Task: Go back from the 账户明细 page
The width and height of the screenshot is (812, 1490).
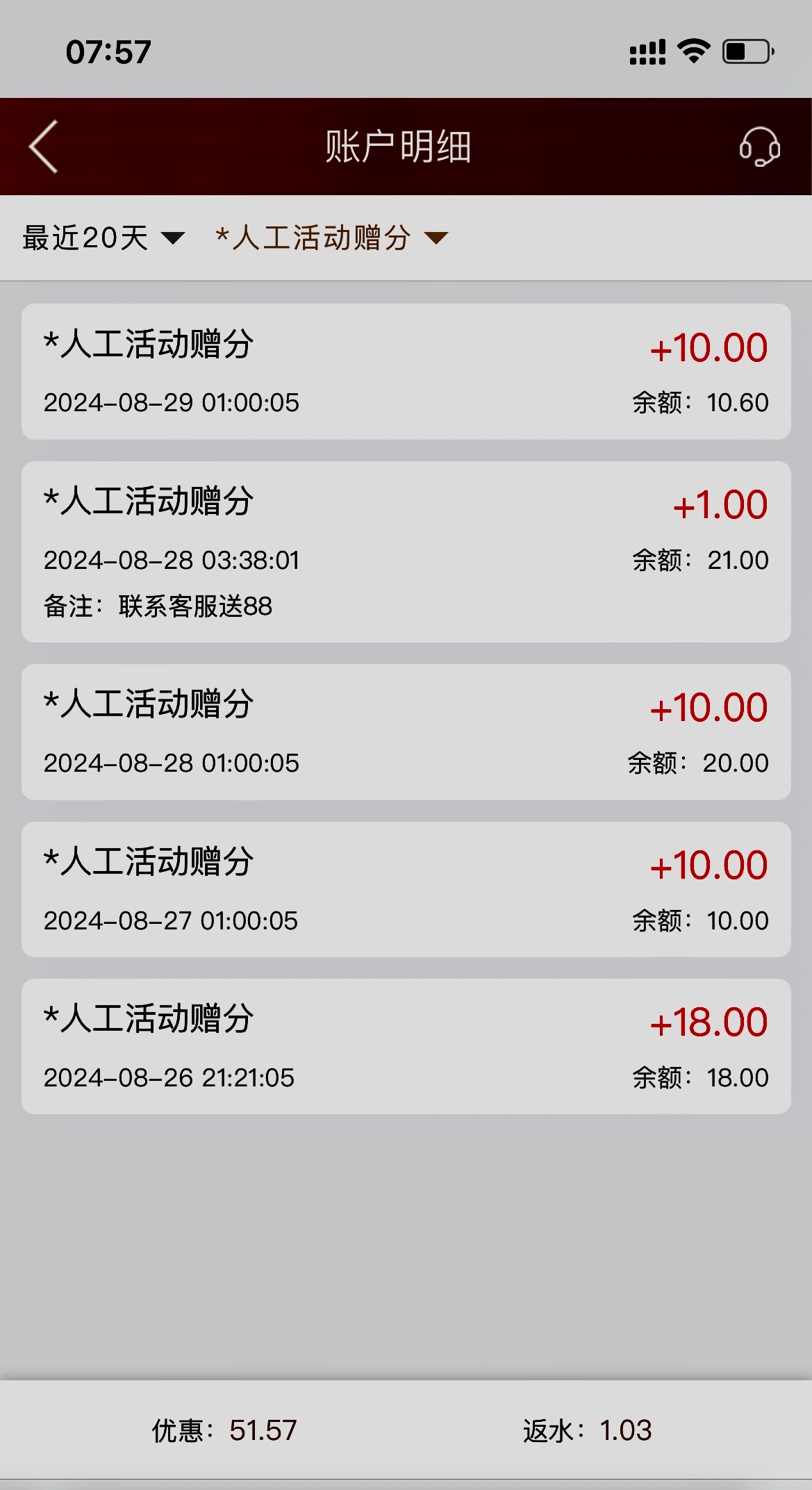Action: click(x=43, y=147)
